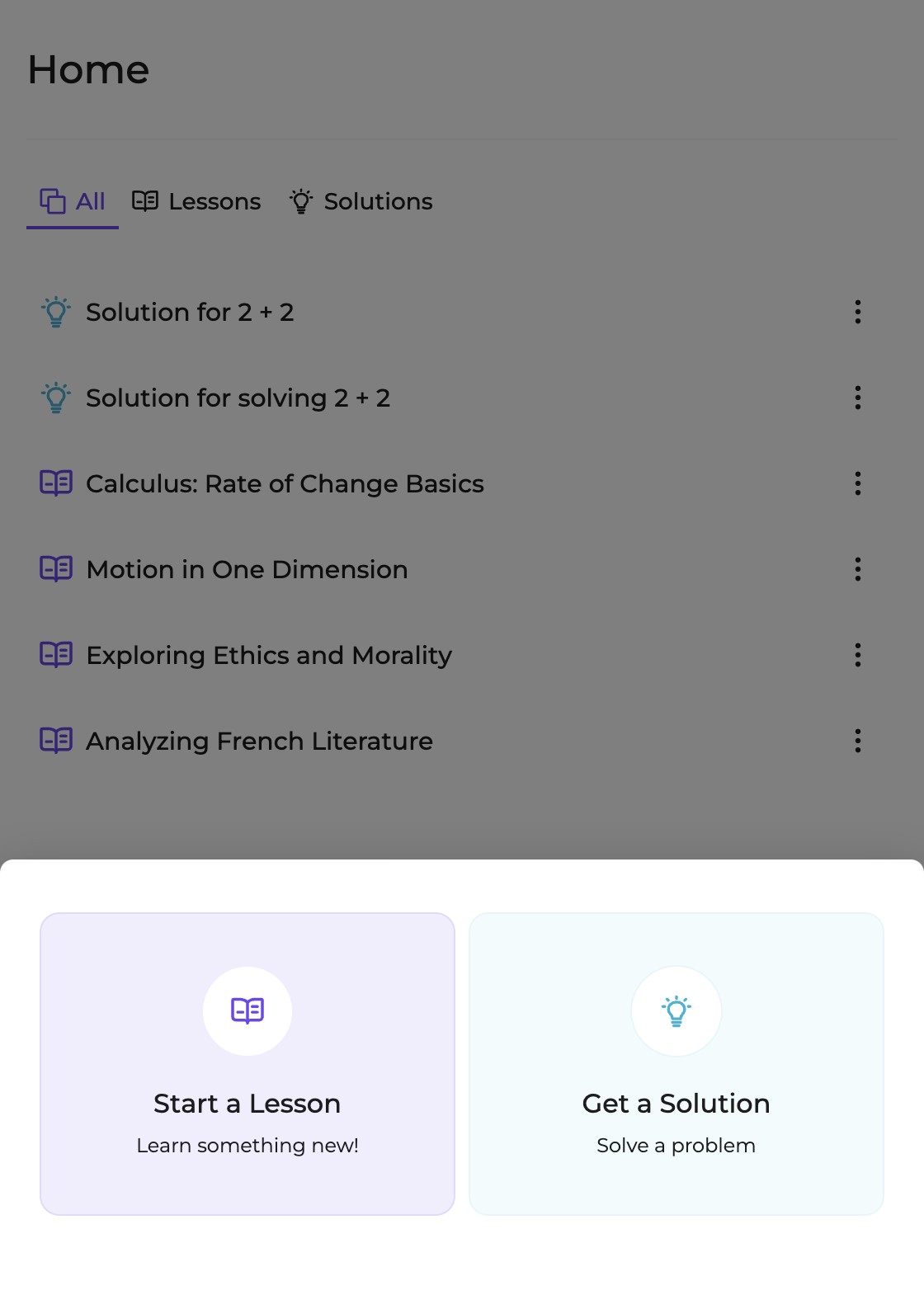Open Calculus: Rate of Change Basics lesson
The width and height of the screenshot is (924, 1295).
point(285,484)
